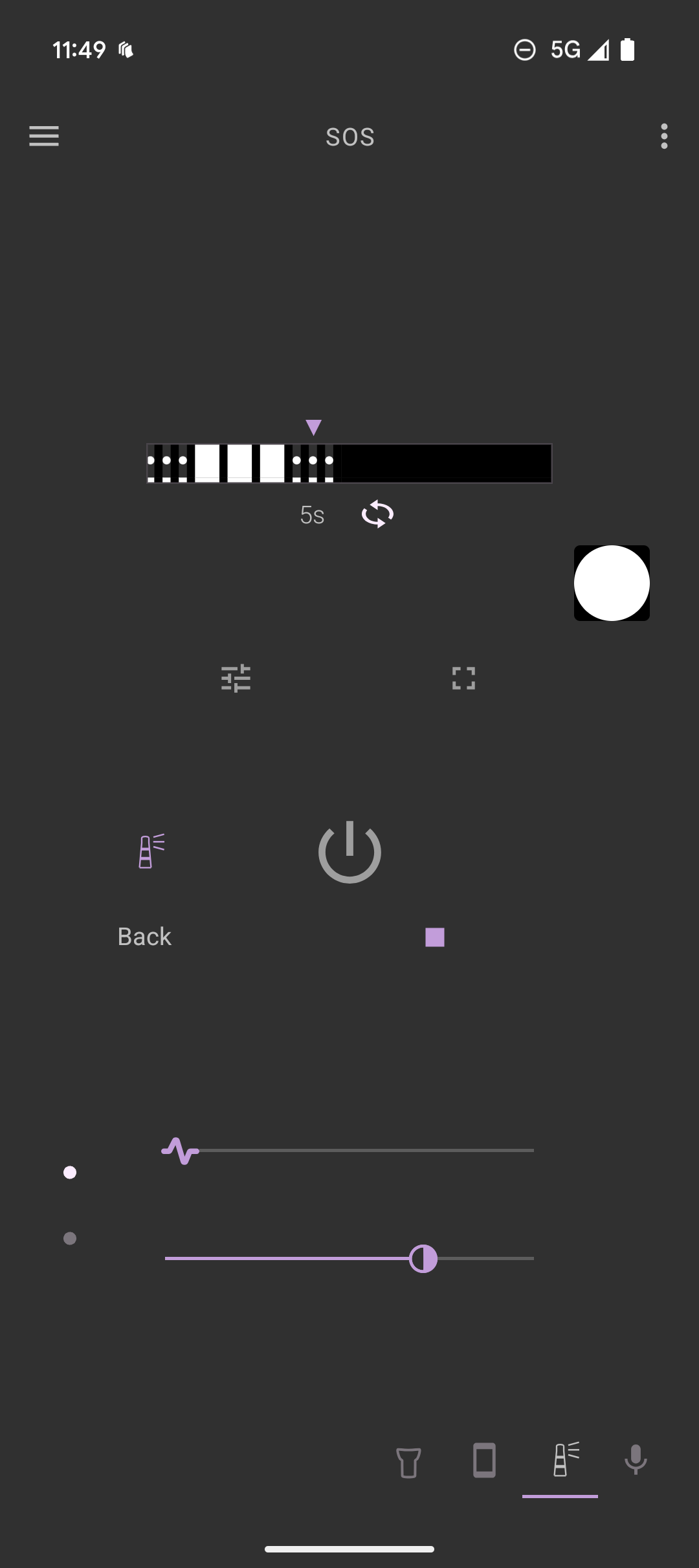Screen dimensions: 699x1568
Task: Tap the large power button
Action: 349,852
